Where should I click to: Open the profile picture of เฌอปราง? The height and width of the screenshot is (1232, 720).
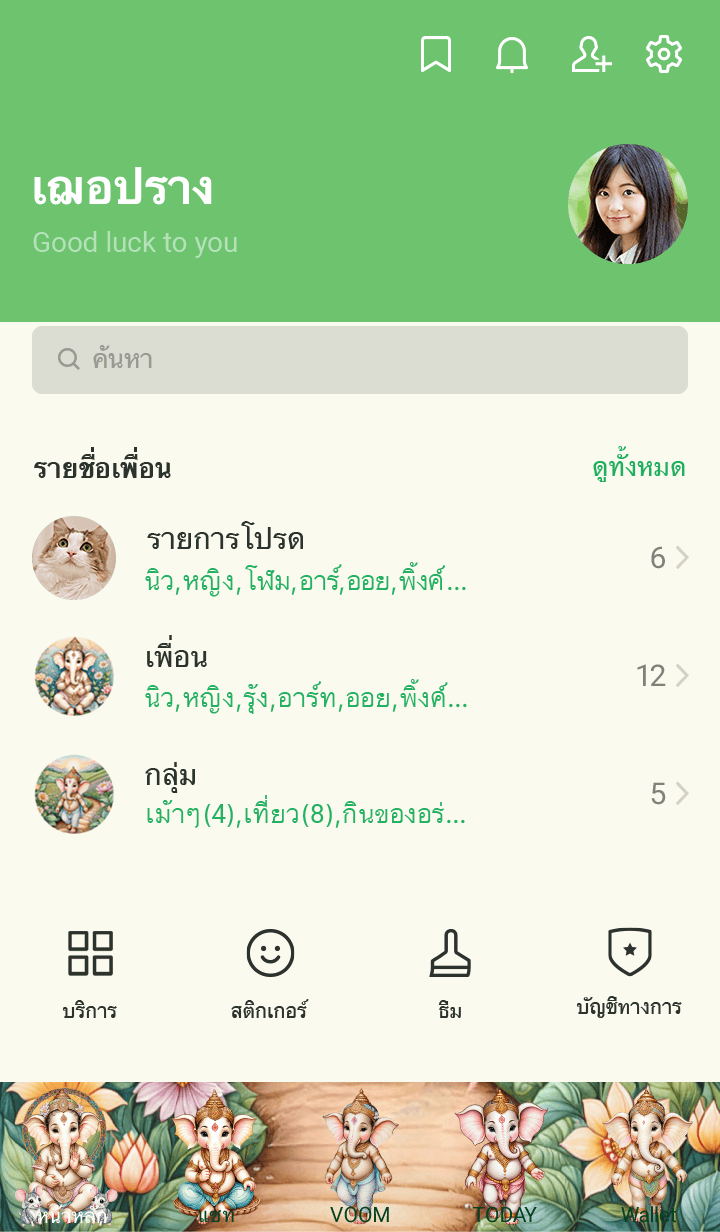tap(627, 204)
